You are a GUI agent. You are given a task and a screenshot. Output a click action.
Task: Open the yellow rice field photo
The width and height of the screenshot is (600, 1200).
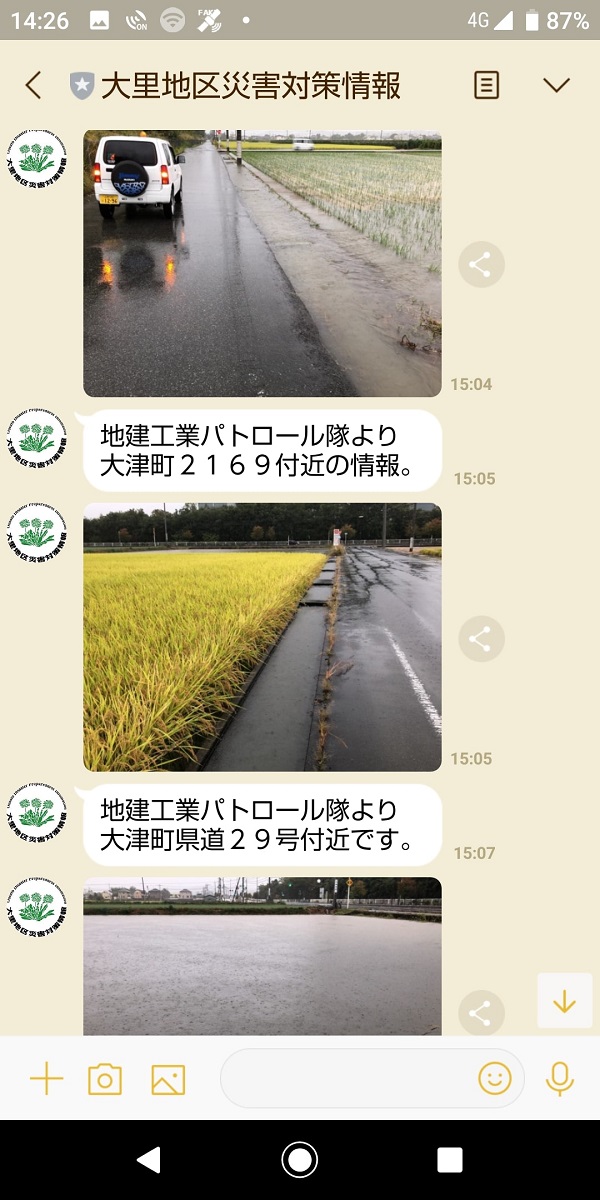[262, 637]
